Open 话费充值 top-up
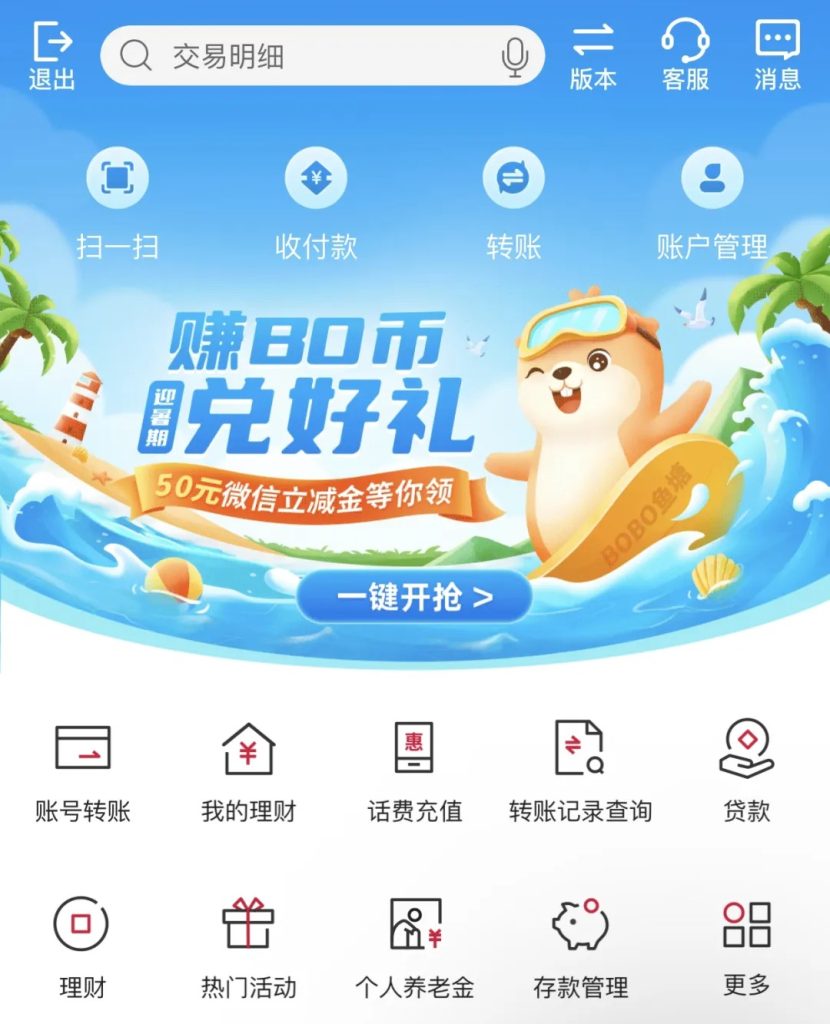Viewport: 830px width, 1024px height. pos(414,769)
